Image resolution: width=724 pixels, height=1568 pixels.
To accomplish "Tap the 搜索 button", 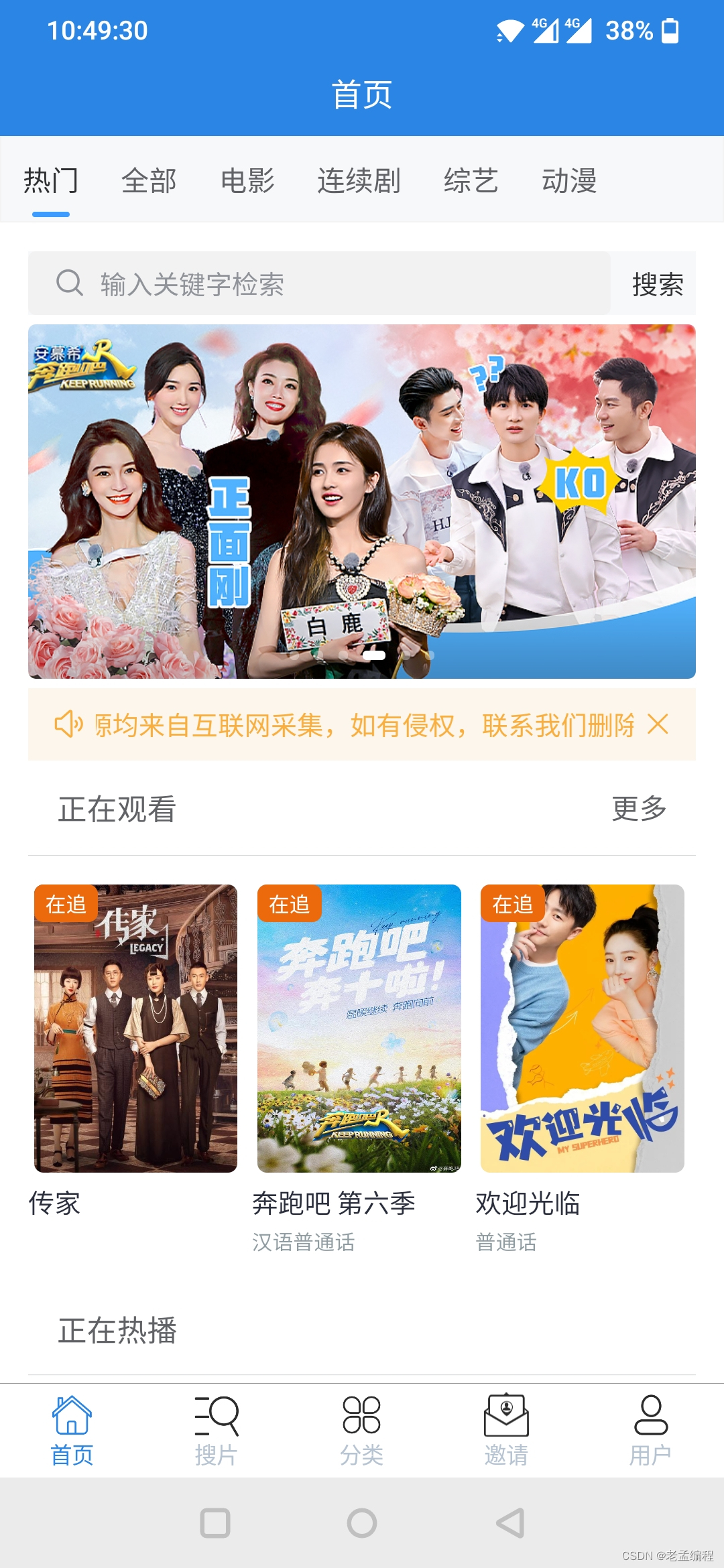I will pyautogui.click(x=657, y=284).
